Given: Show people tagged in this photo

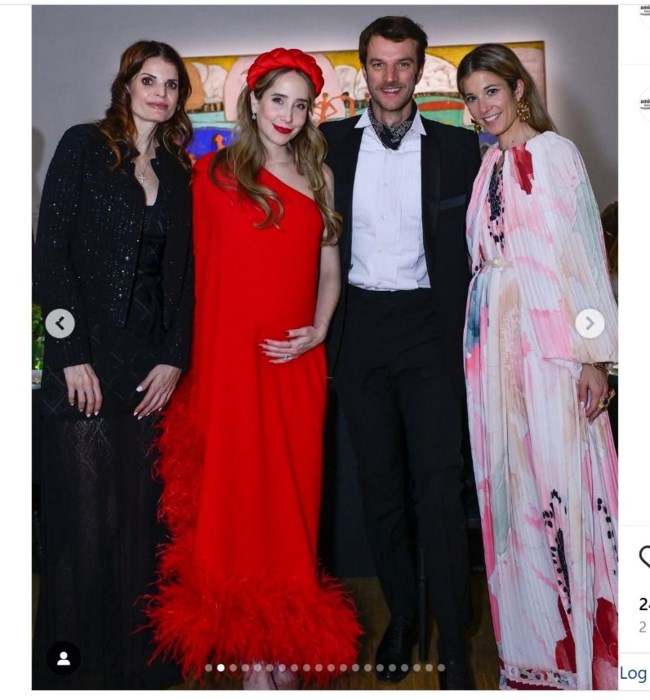Looking at the screenshot, I should coord(63,657).
